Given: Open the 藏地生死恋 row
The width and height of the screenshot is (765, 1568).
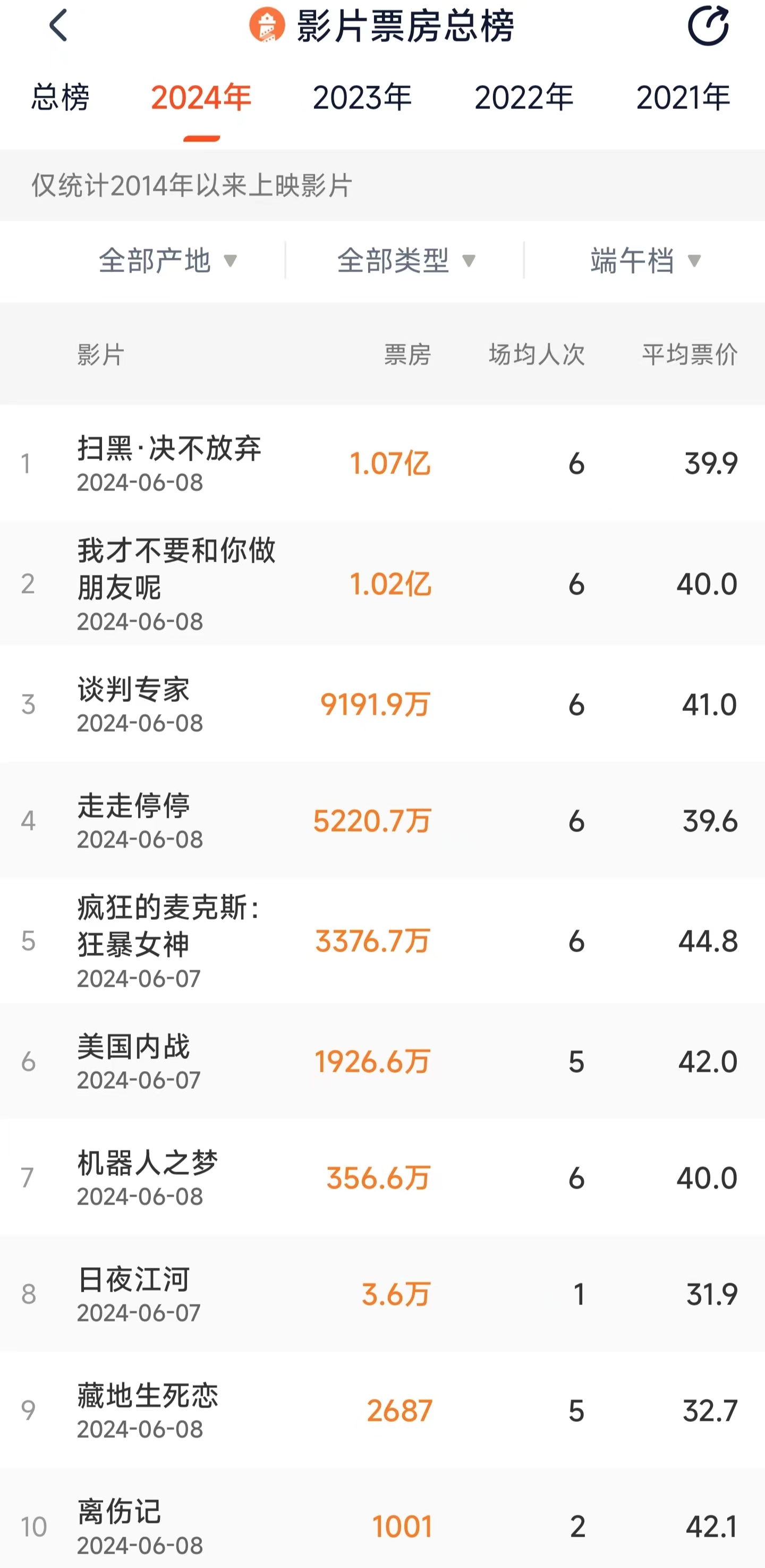Looking at the screenshot, I should click(382, 1410).
